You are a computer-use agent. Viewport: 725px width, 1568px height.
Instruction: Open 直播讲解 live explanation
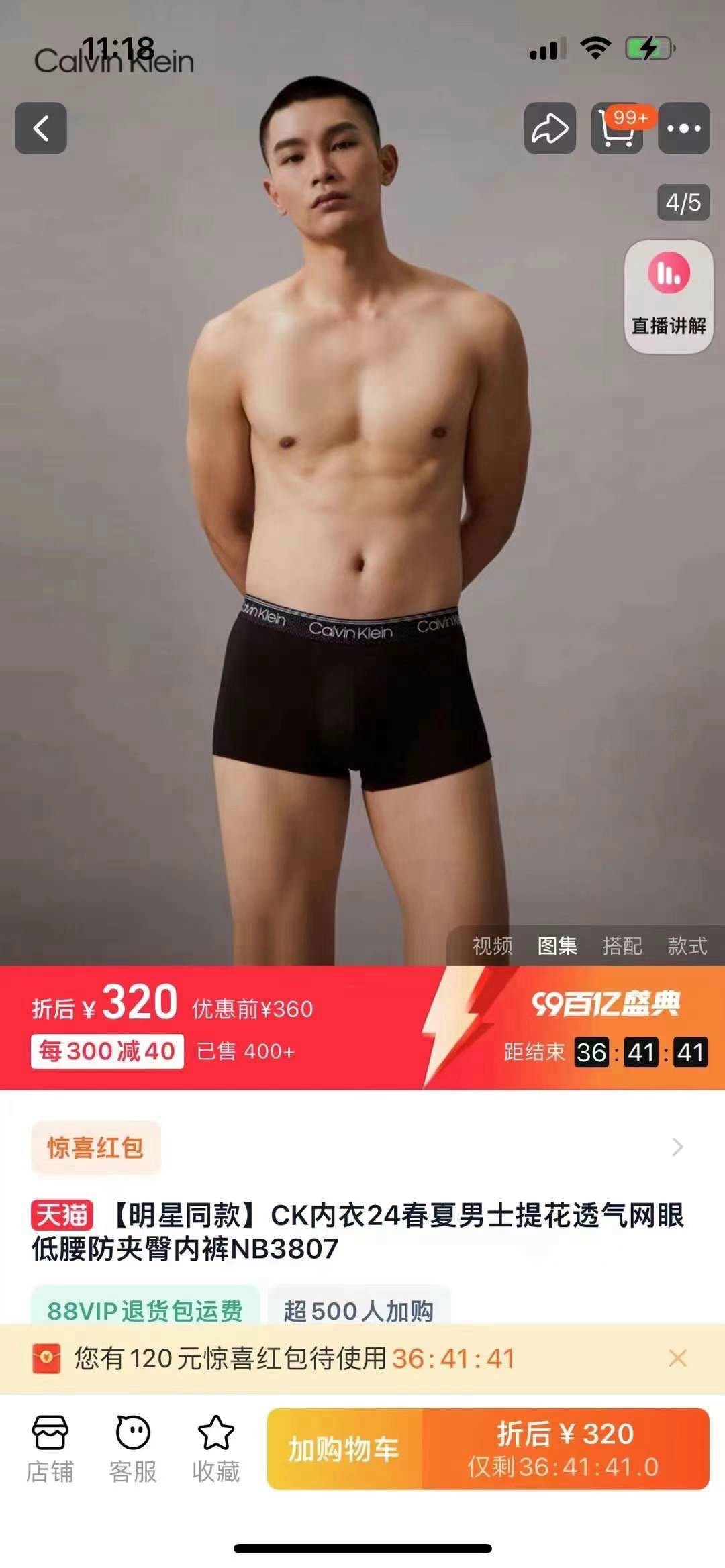(669, 297)
